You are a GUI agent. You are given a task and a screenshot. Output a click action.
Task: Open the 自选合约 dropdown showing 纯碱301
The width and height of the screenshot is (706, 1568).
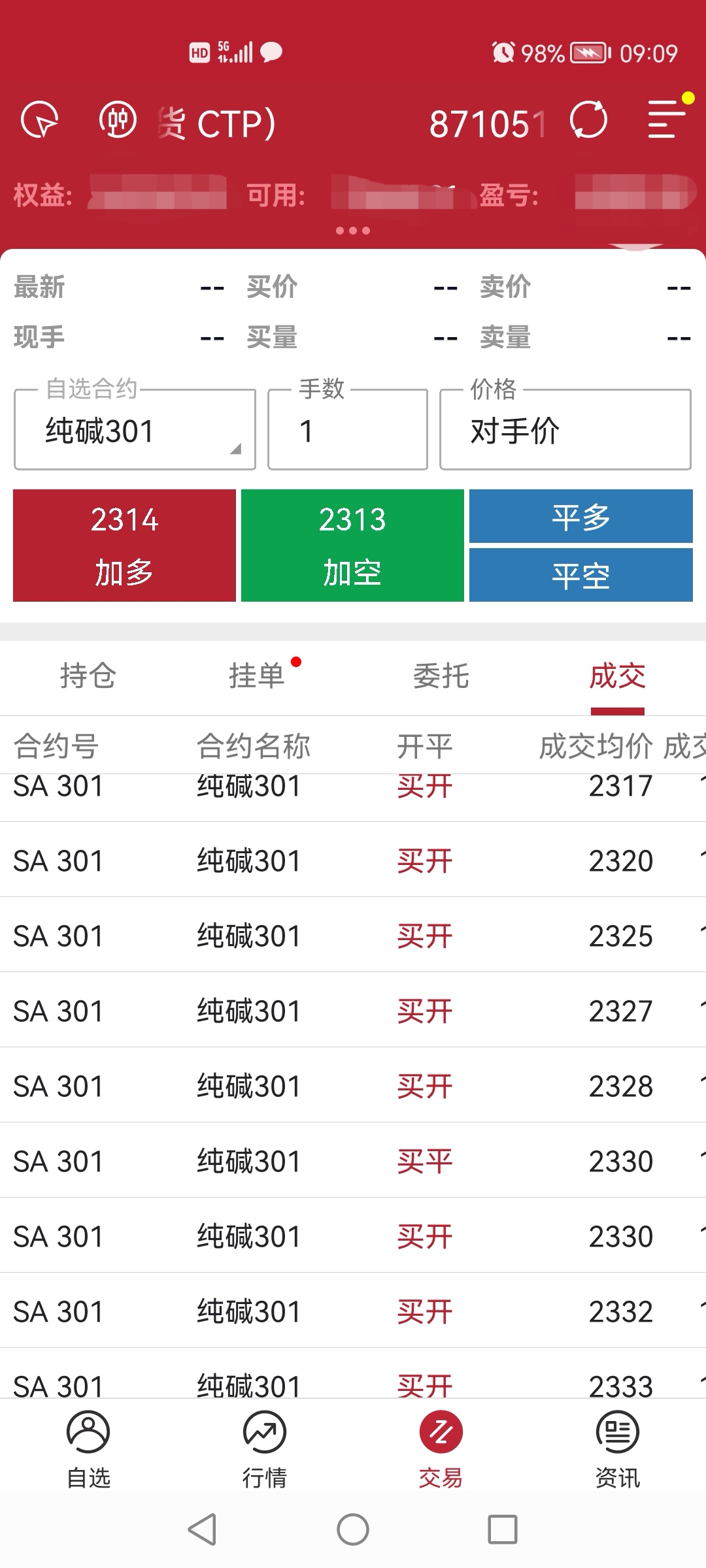point(135,430)
